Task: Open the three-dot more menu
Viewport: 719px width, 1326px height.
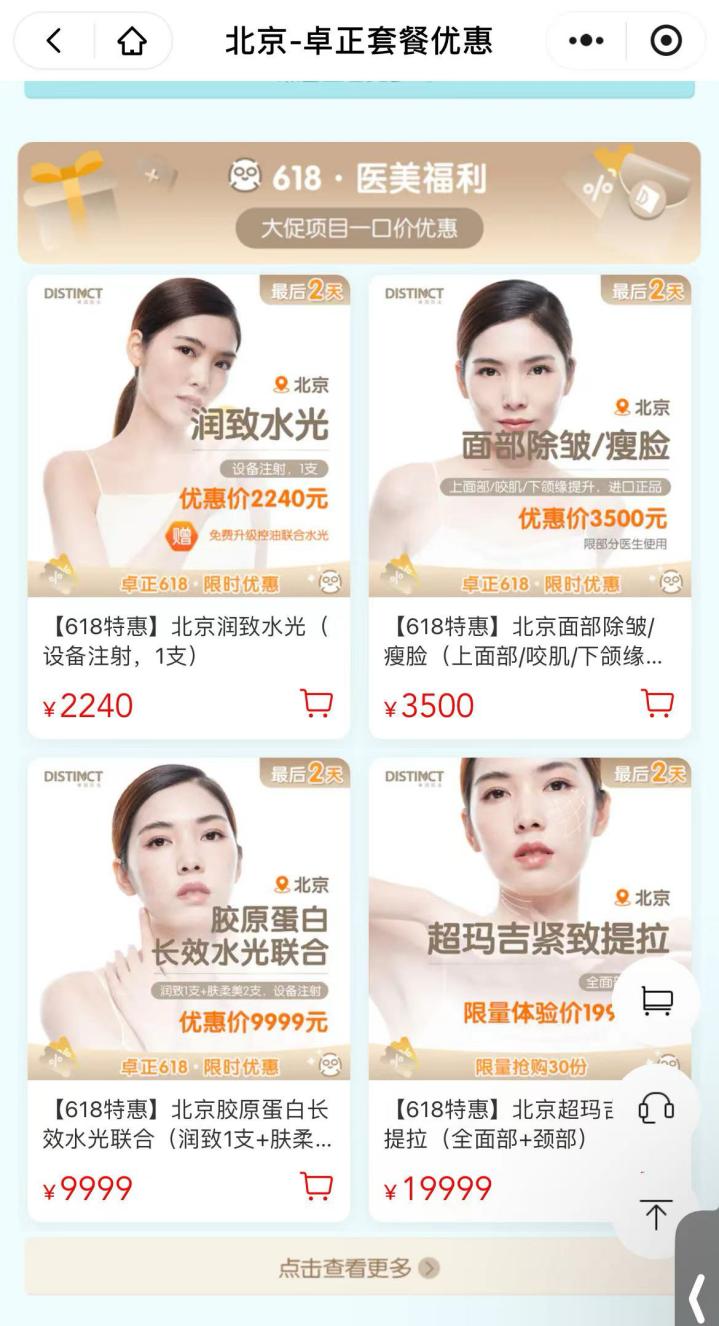Action: click(x=585, y=41)
